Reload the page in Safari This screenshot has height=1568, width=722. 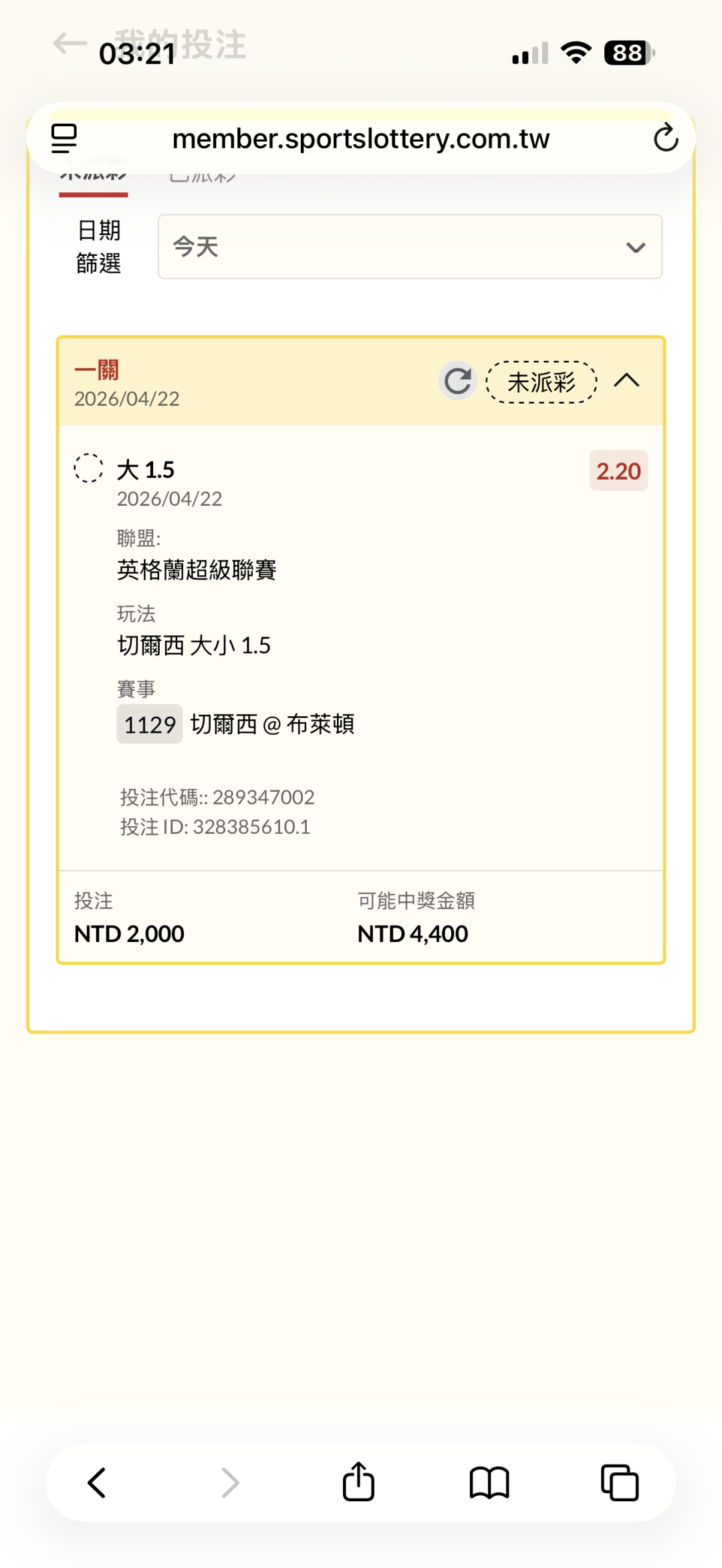pos(665,139)
